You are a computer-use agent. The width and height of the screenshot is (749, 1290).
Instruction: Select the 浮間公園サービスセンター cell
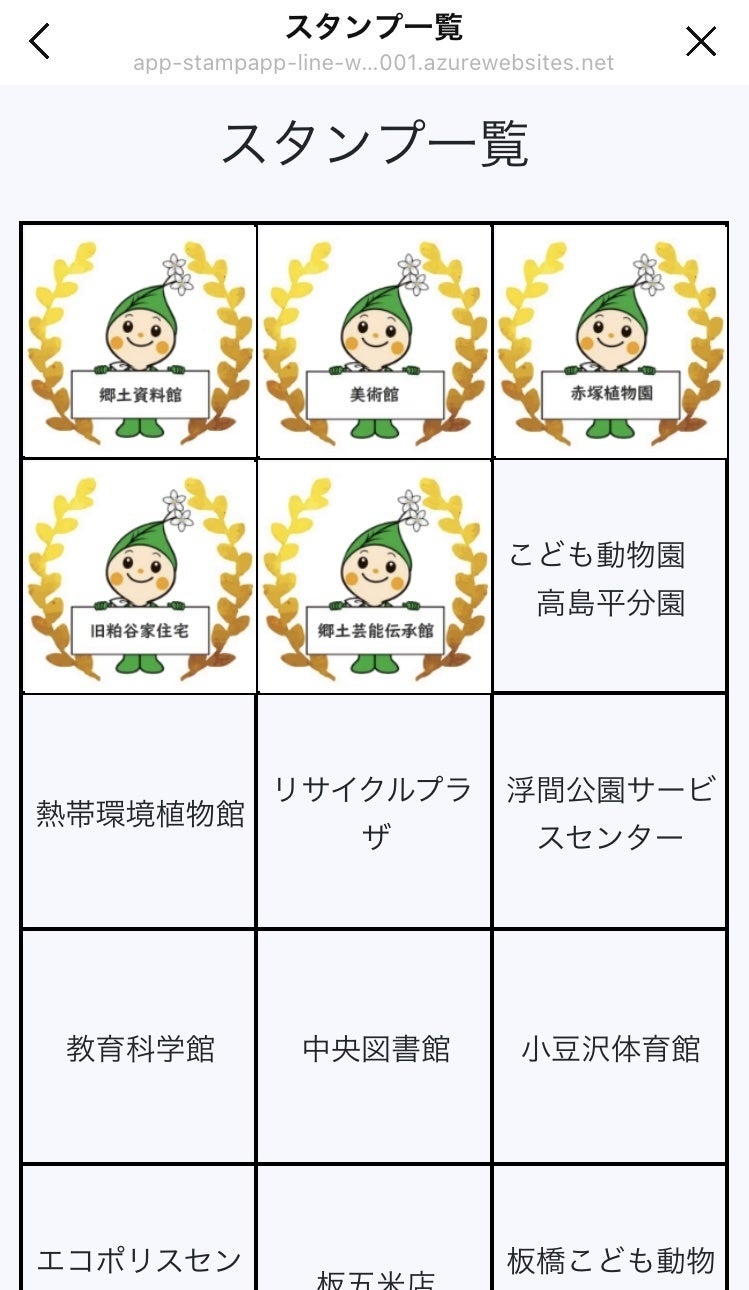pos(610,812)
